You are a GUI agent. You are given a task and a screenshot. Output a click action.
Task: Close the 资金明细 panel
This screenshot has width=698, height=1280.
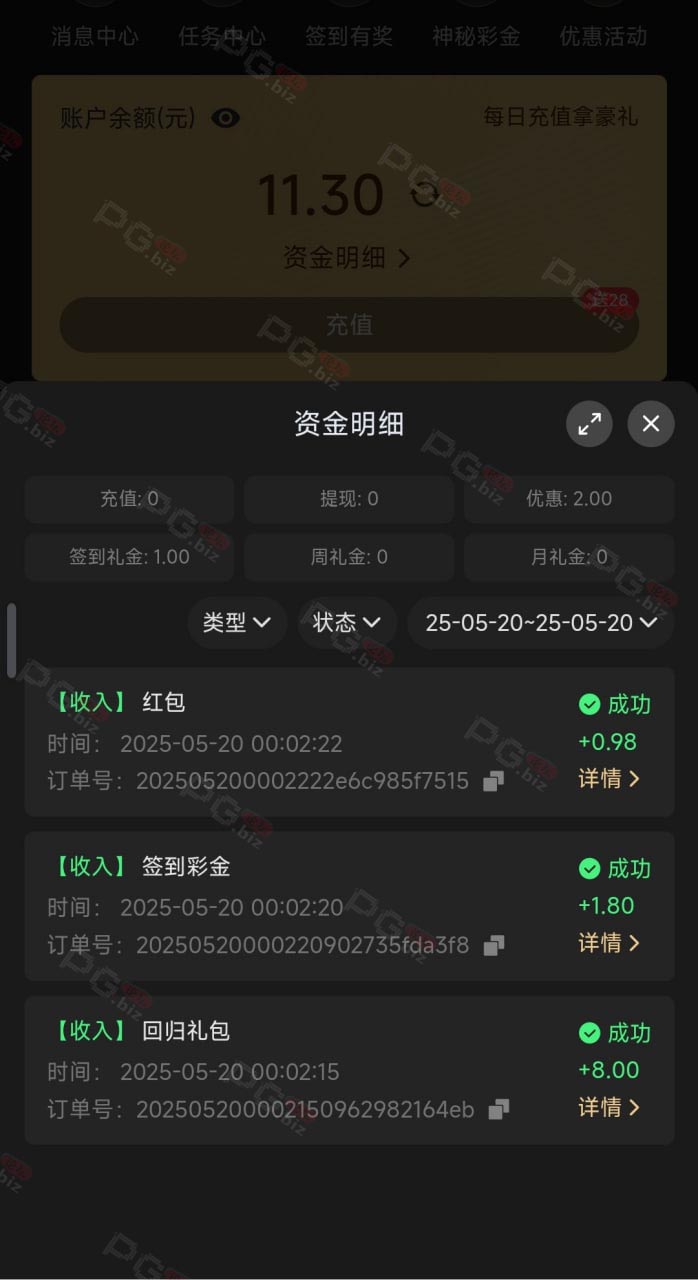(x=651, y=424)
